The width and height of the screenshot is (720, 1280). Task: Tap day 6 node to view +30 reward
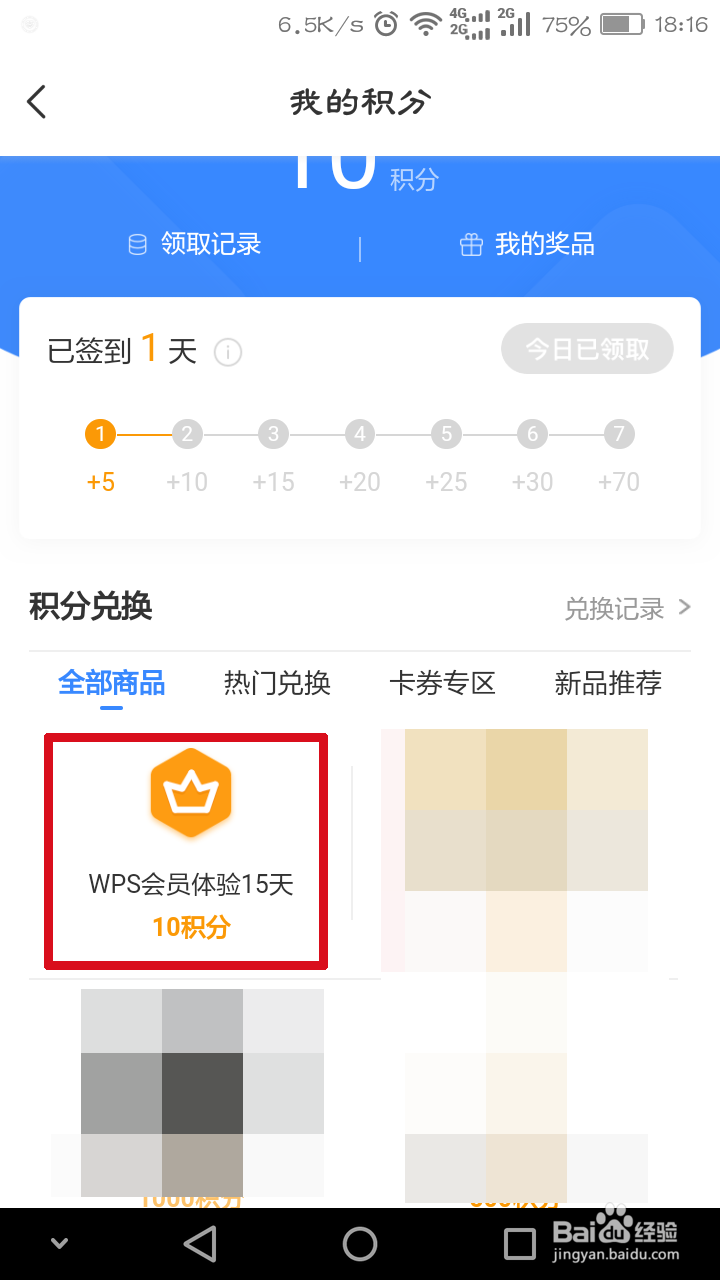pos(532,434)
